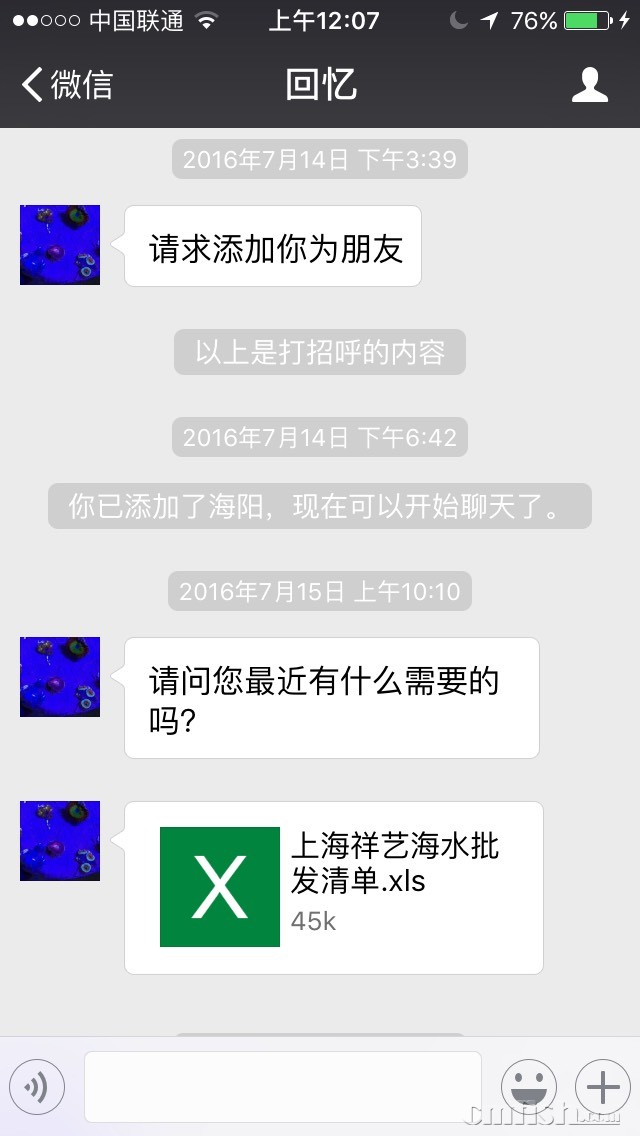Switch to voice message input
Image resolution: width=640 pixels, height=1136 pixels.
click(x=37, y=1087)
